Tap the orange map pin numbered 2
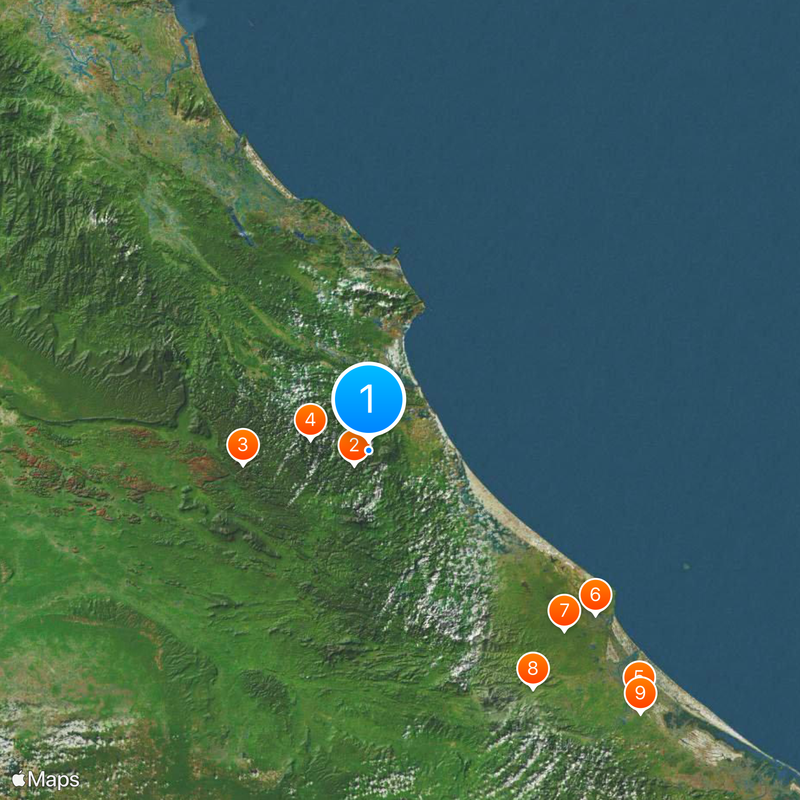The width and height of the screenshot is (800, 800). (351, 447)
